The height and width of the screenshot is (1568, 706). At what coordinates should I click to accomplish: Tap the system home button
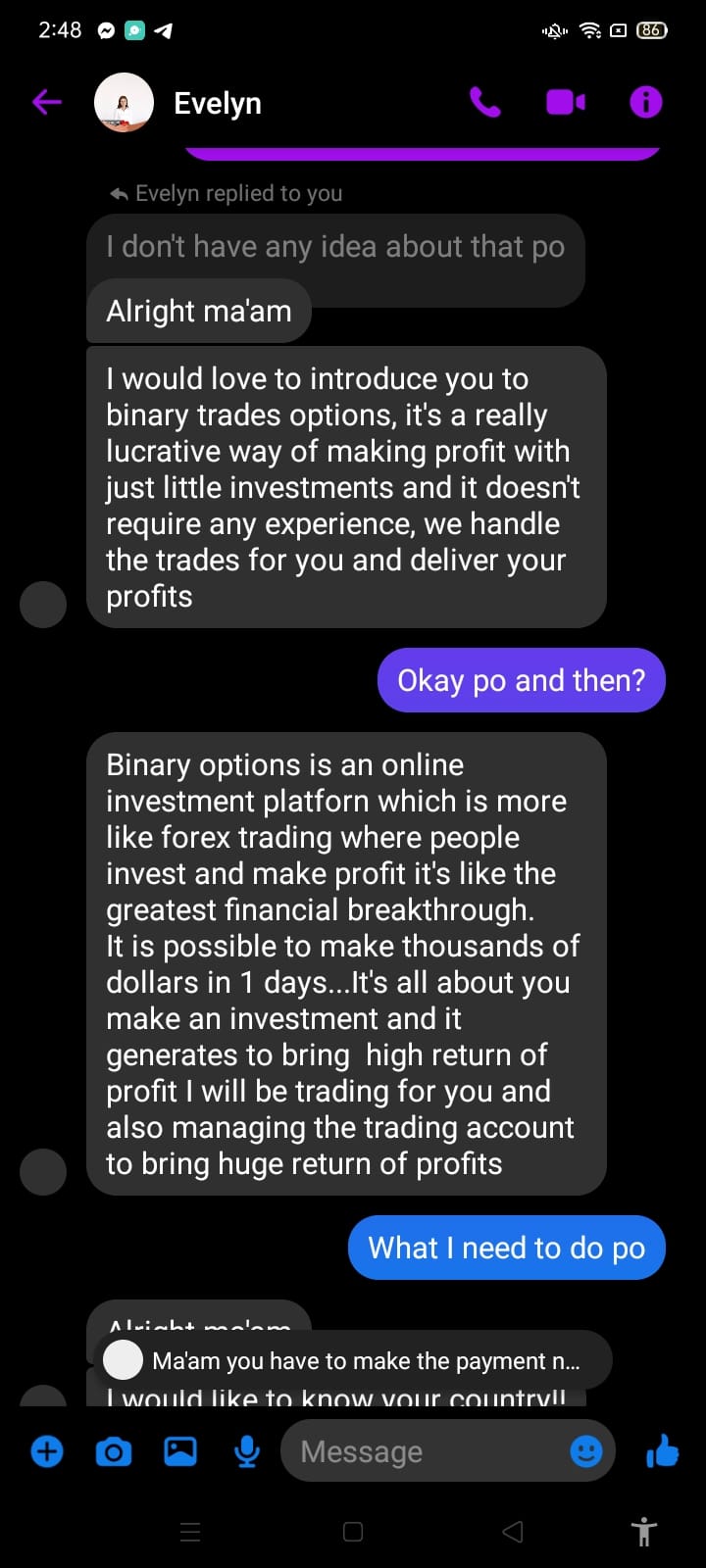tap(353, 1532)
